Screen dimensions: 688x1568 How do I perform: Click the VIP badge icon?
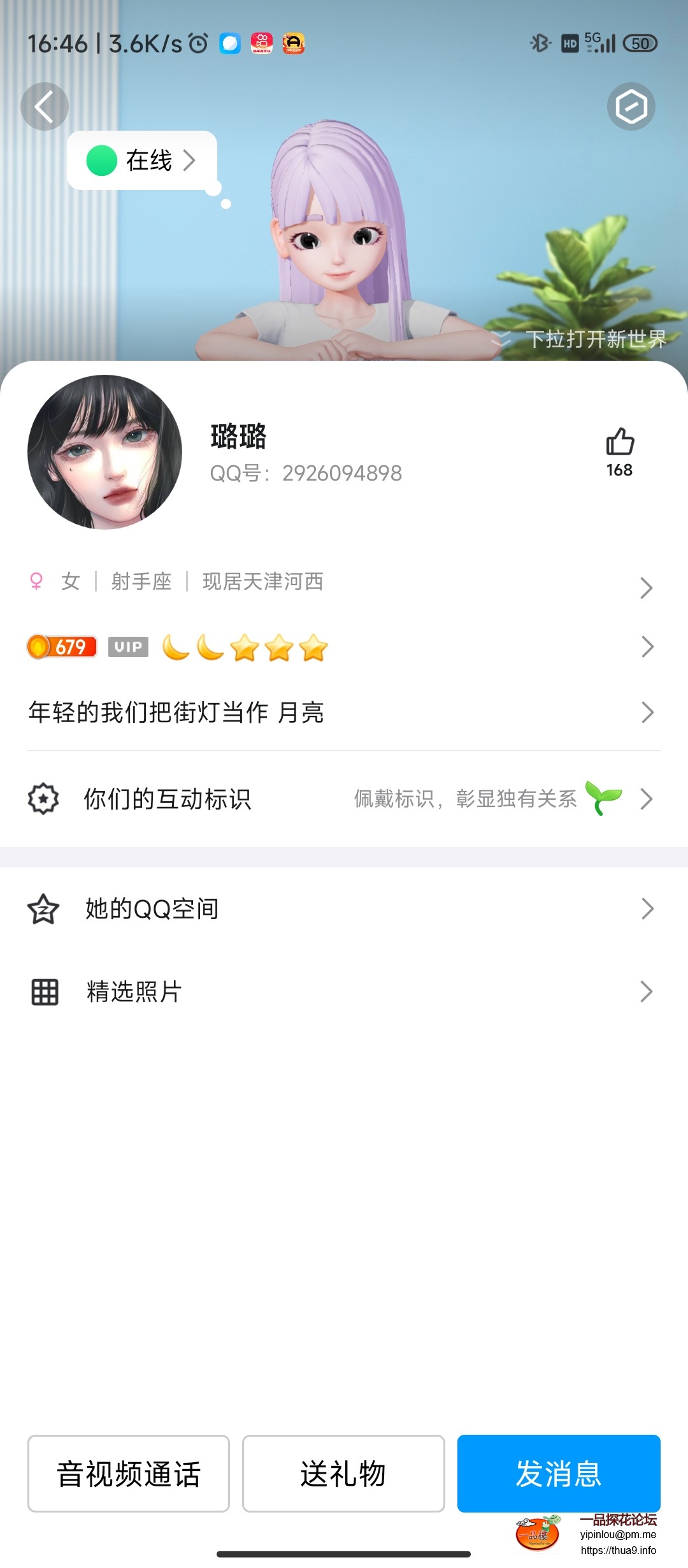(128, 647)
